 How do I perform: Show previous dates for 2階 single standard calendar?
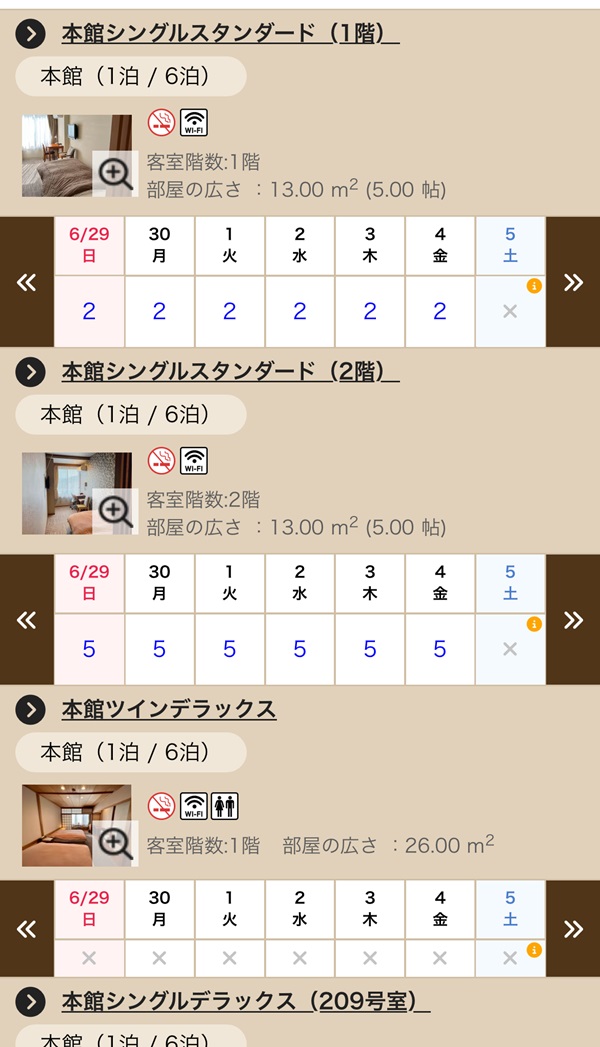point(26,620)
